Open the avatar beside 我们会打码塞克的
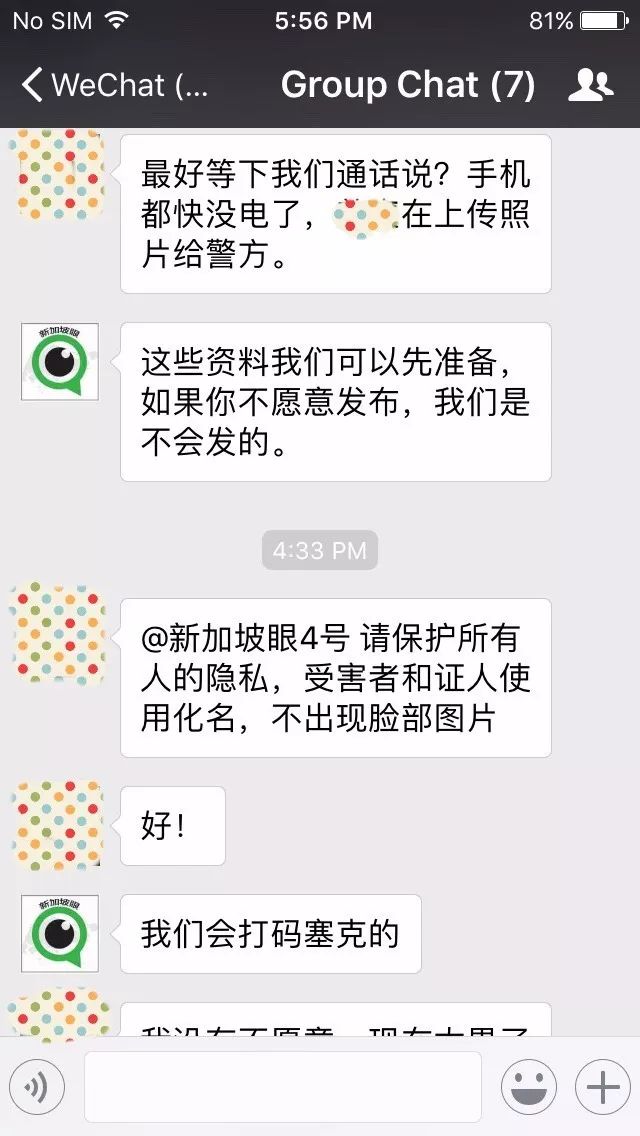 click(60, 934)
